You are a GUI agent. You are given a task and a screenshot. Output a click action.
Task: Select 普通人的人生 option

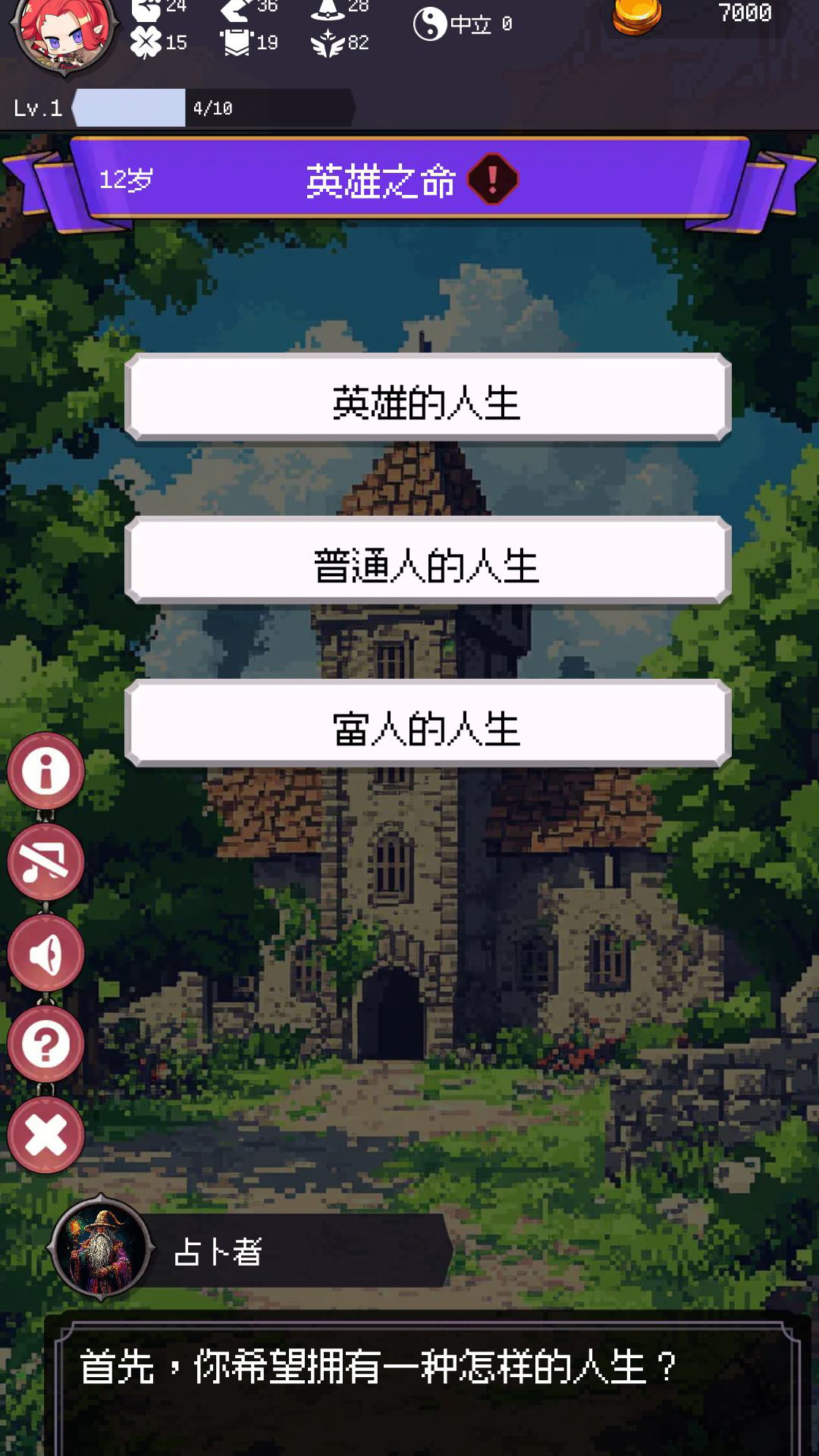tap(428, 561)
